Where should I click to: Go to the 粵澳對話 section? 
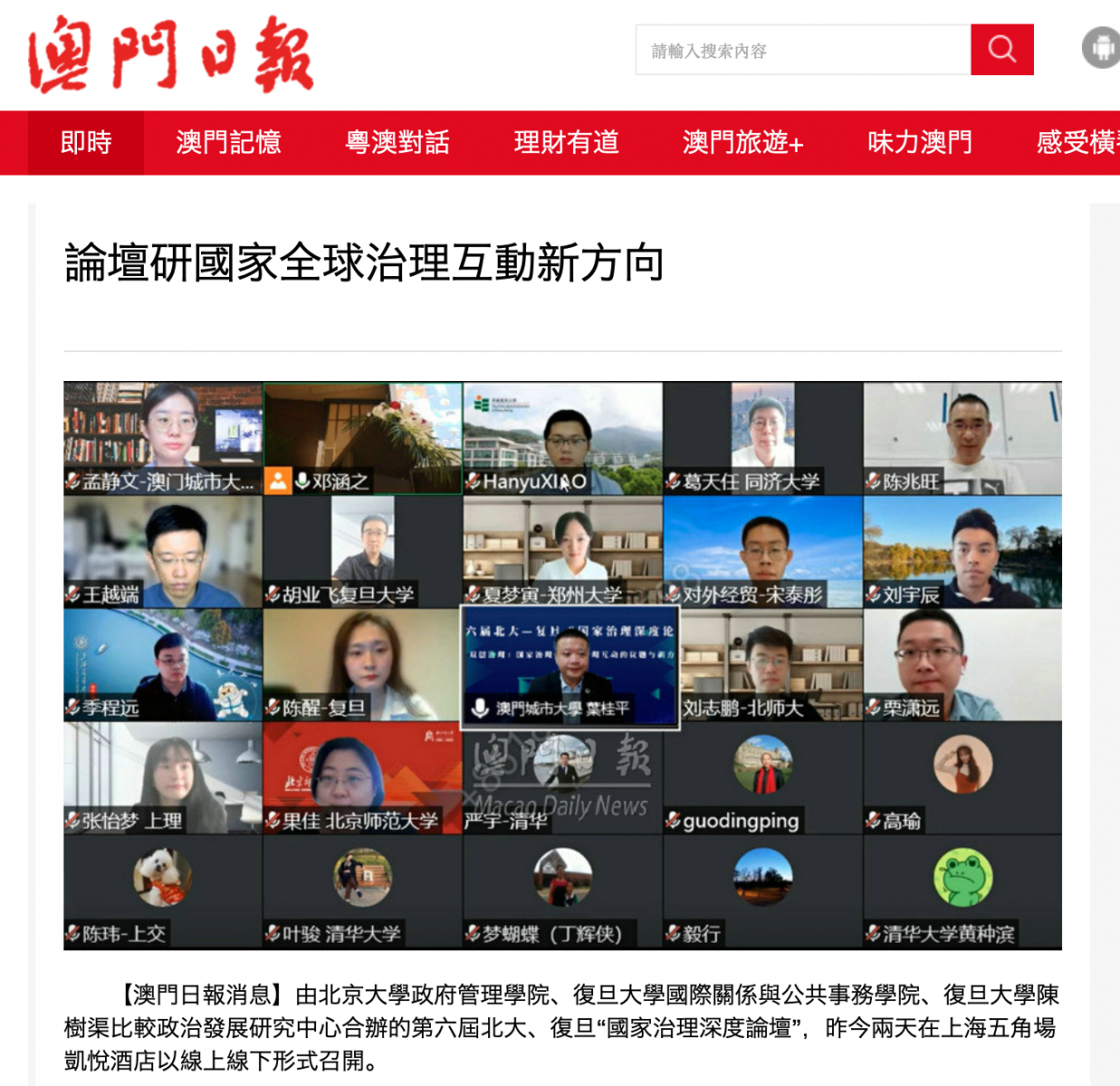(x=397, y=143)
